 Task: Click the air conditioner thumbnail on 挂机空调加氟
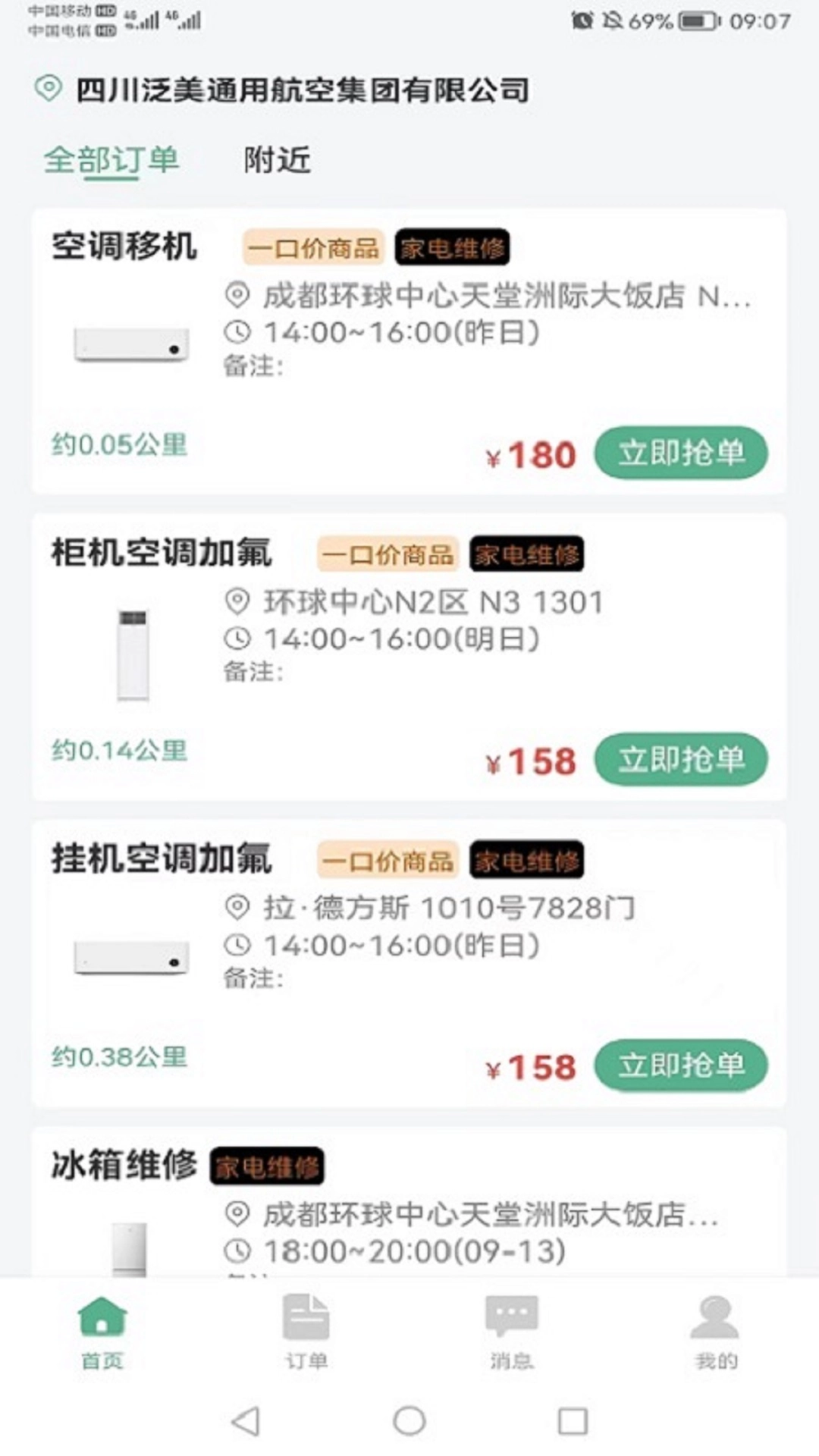click(x=129, y=955)
